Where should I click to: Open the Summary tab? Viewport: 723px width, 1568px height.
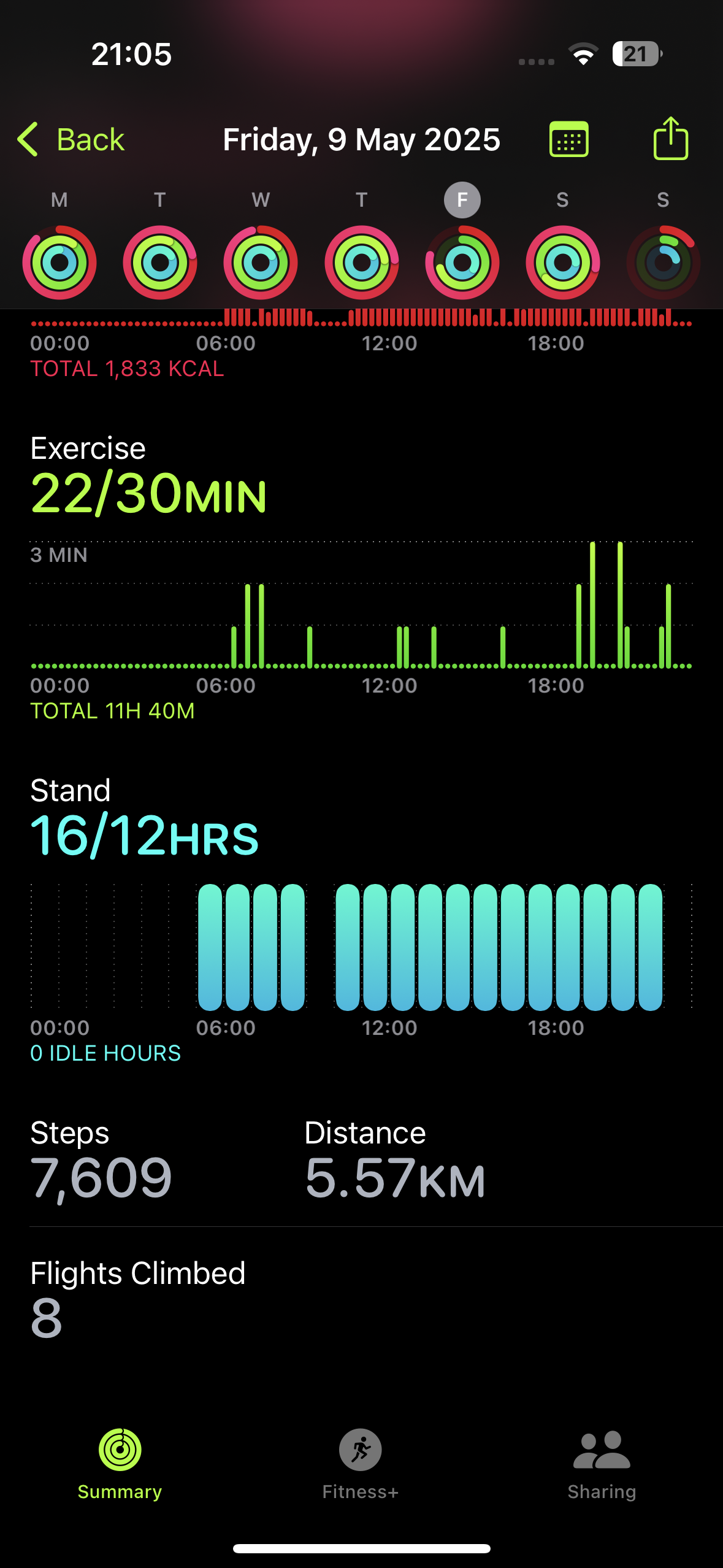(x=120, y=1465)
